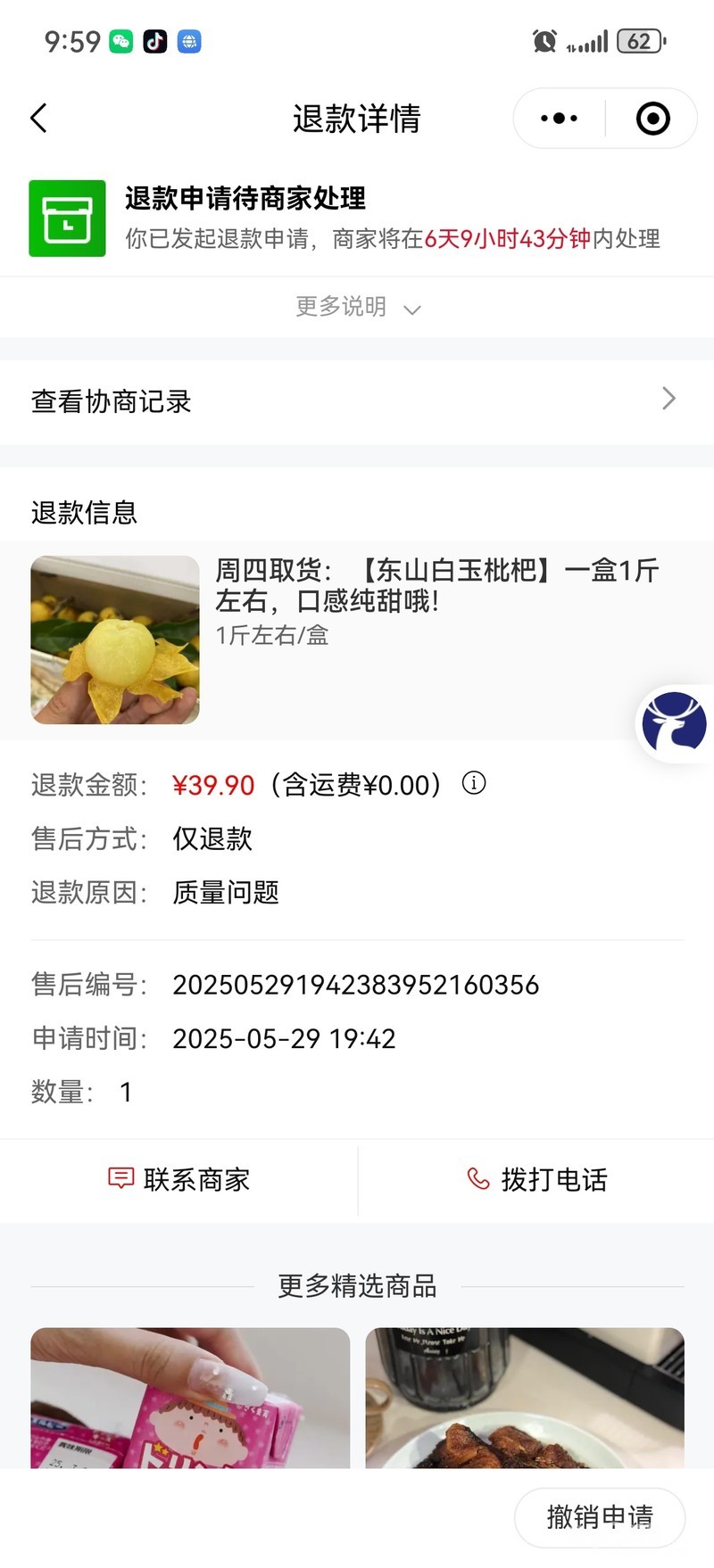714x1568 pixels.
Task: Expand 更多说明 for more details
Action: click(357, 307)
